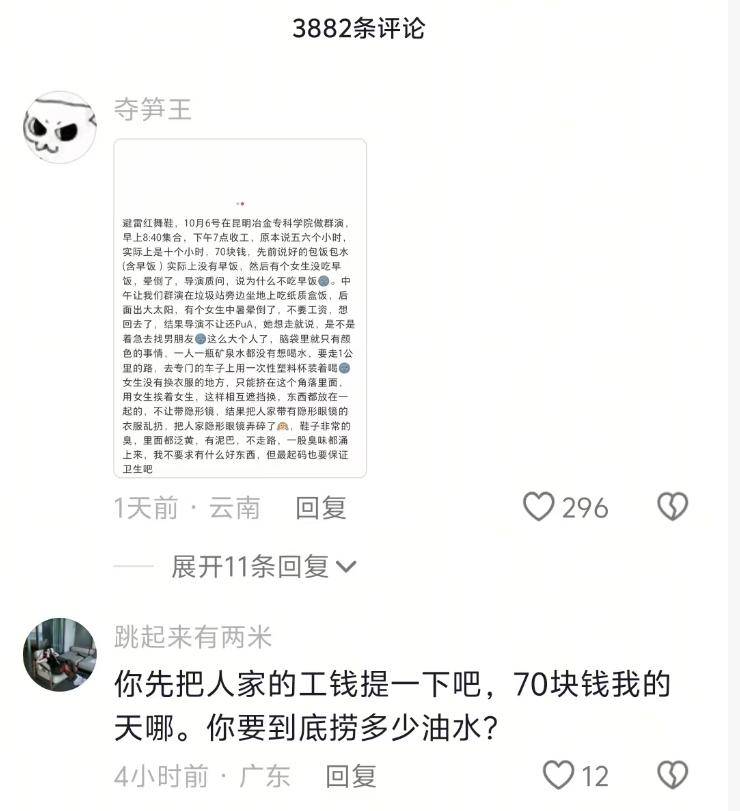The height and width of the screenshot is (811, 740).
Task: Open 跳起来有两米's profile avatar
Action: tap(59, 654)
